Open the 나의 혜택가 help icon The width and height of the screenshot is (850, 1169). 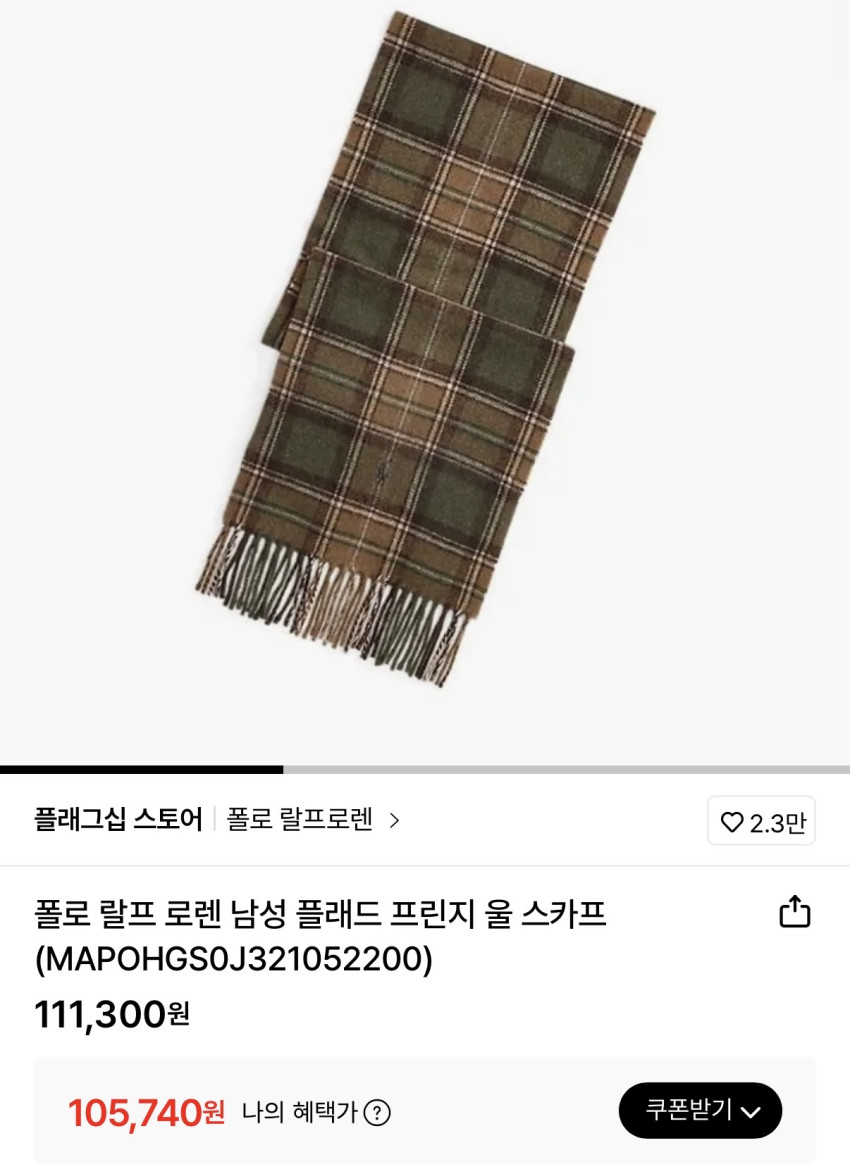[x=377, y=1112]
